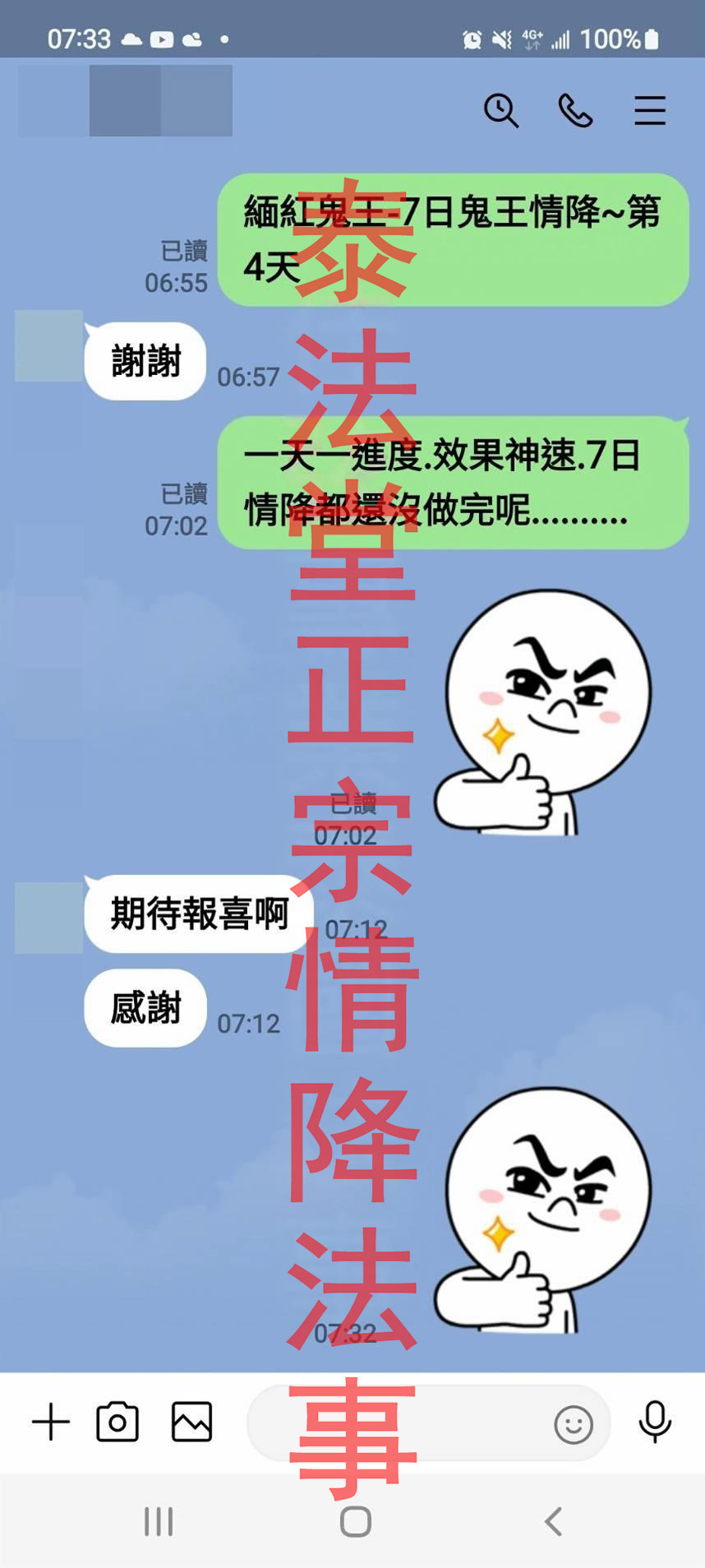Open the camera to take a photo
This screenshot has width=705, height=1568.
(x=117, y=1422)
